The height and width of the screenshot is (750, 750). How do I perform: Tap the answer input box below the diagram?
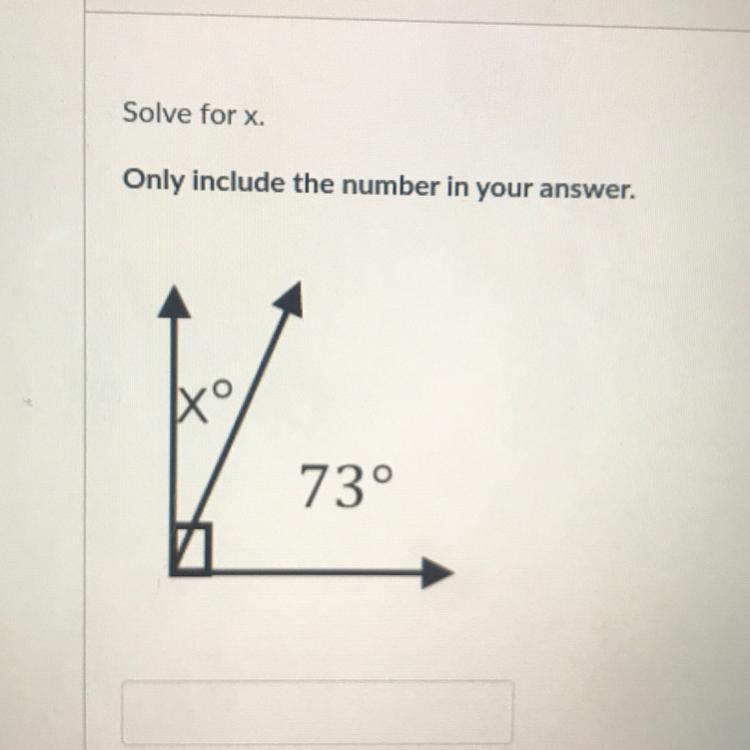click(x=318, y=712)
